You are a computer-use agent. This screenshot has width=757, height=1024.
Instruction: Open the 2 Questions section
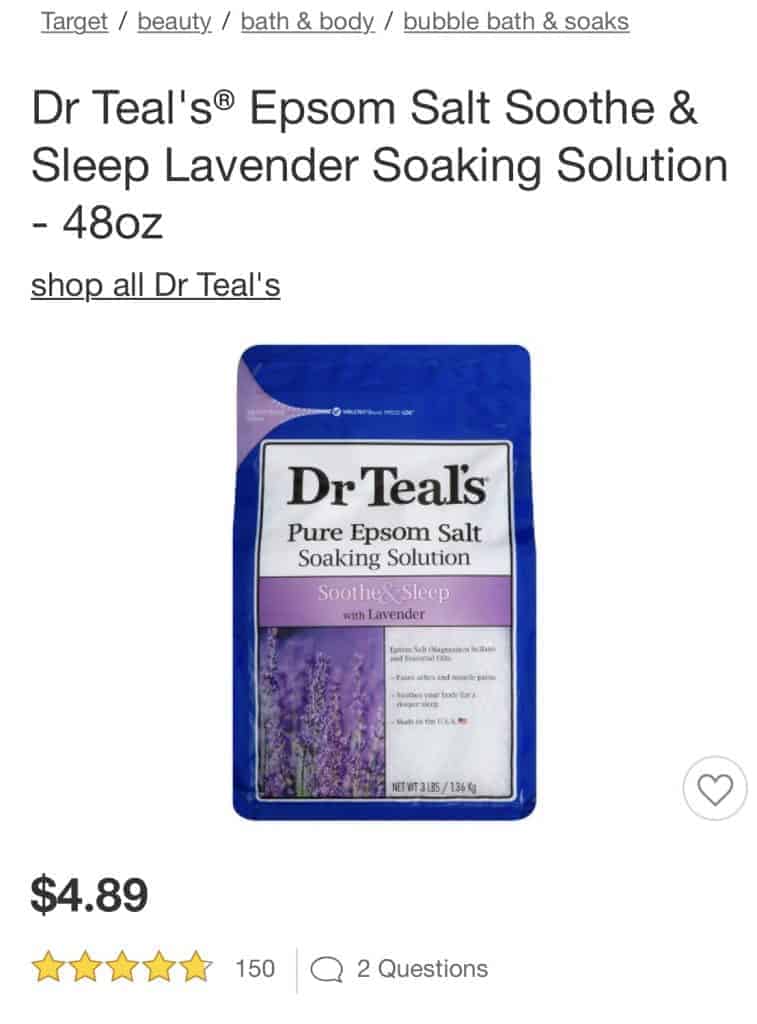point(400,968)
